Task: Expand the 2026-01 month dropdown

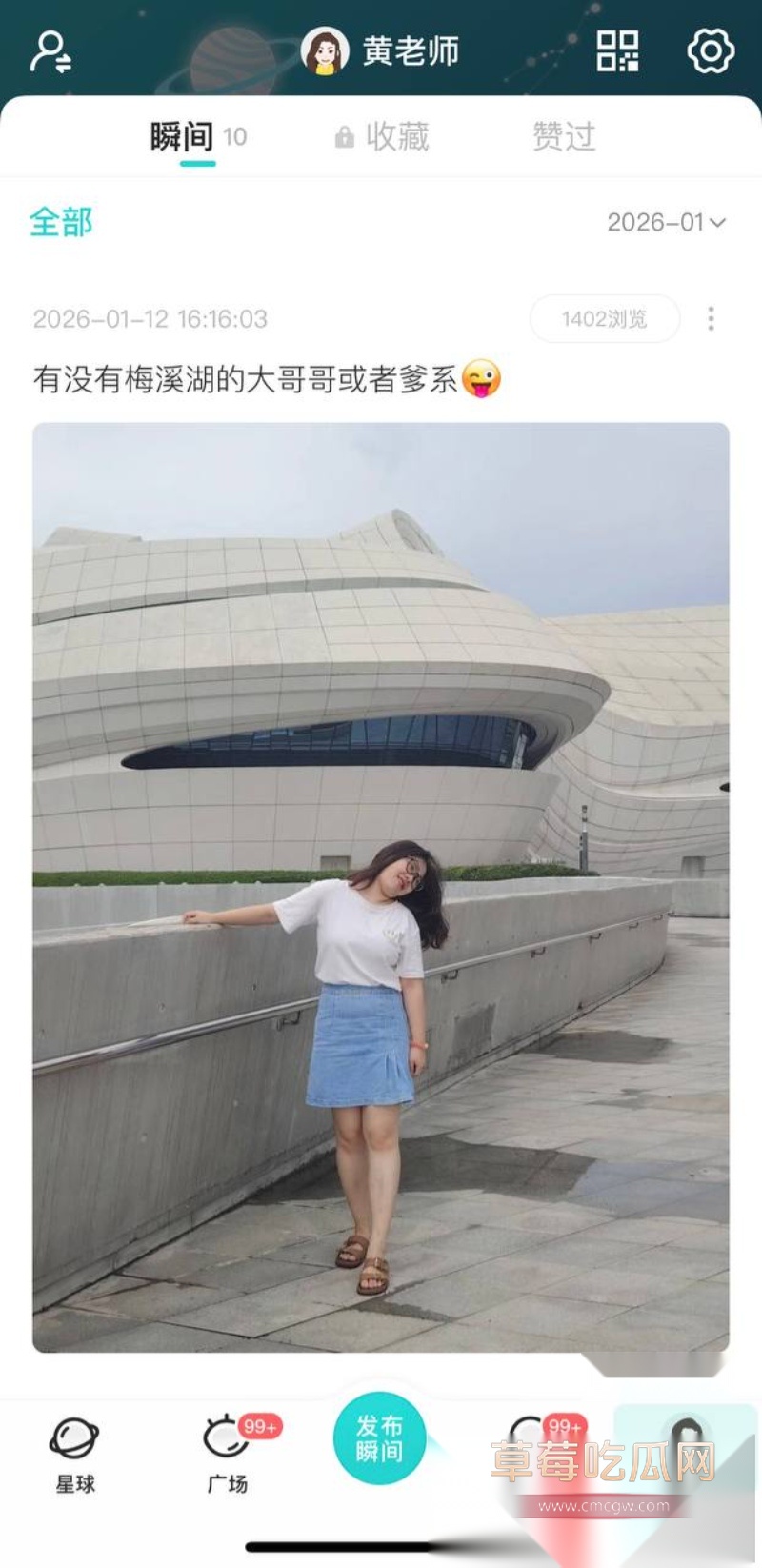Action: pyautogui.click(x=666, y=223)
